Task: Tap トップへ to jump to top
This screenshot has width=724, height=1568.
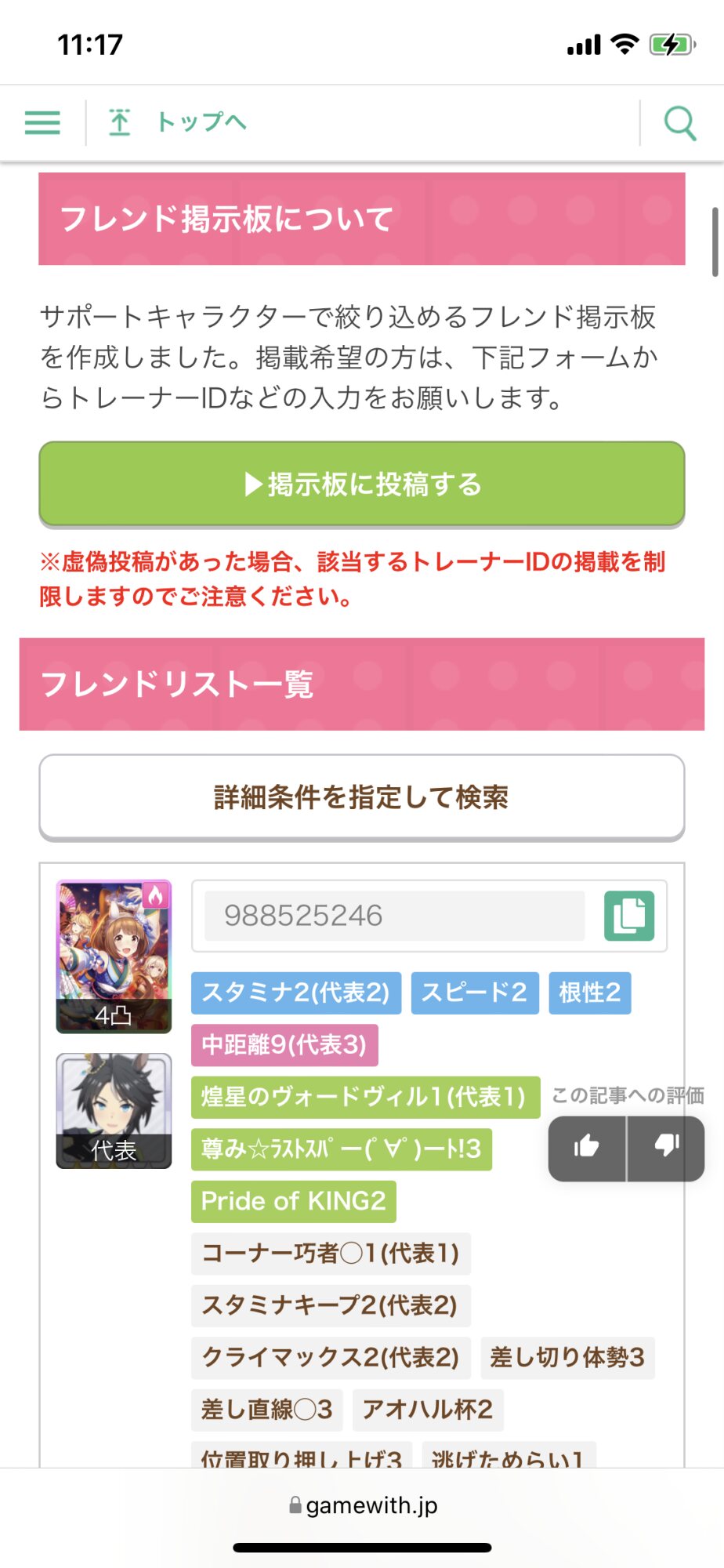Action: tap(178, 122)
